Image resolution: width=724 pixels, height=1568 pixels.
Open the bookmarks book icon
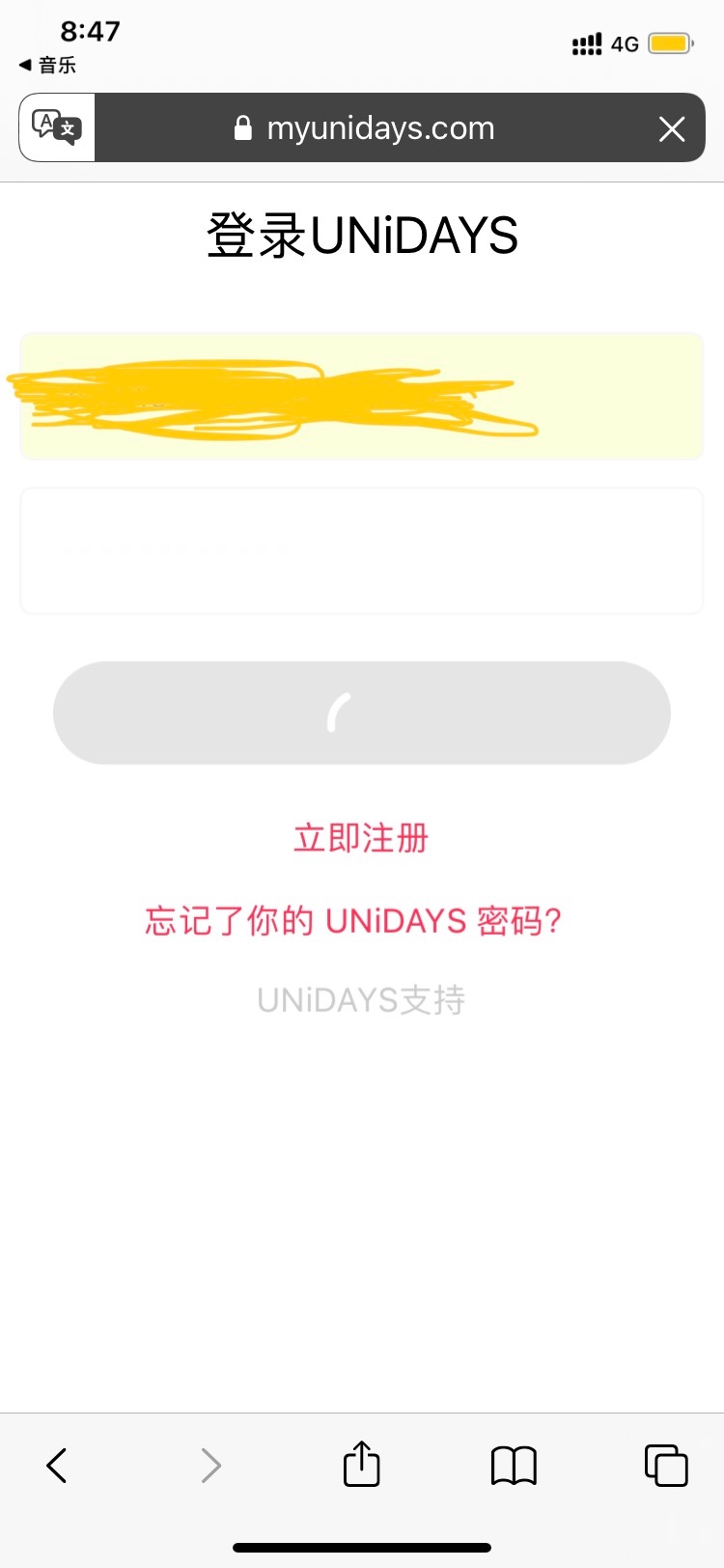pos(514,1465)
